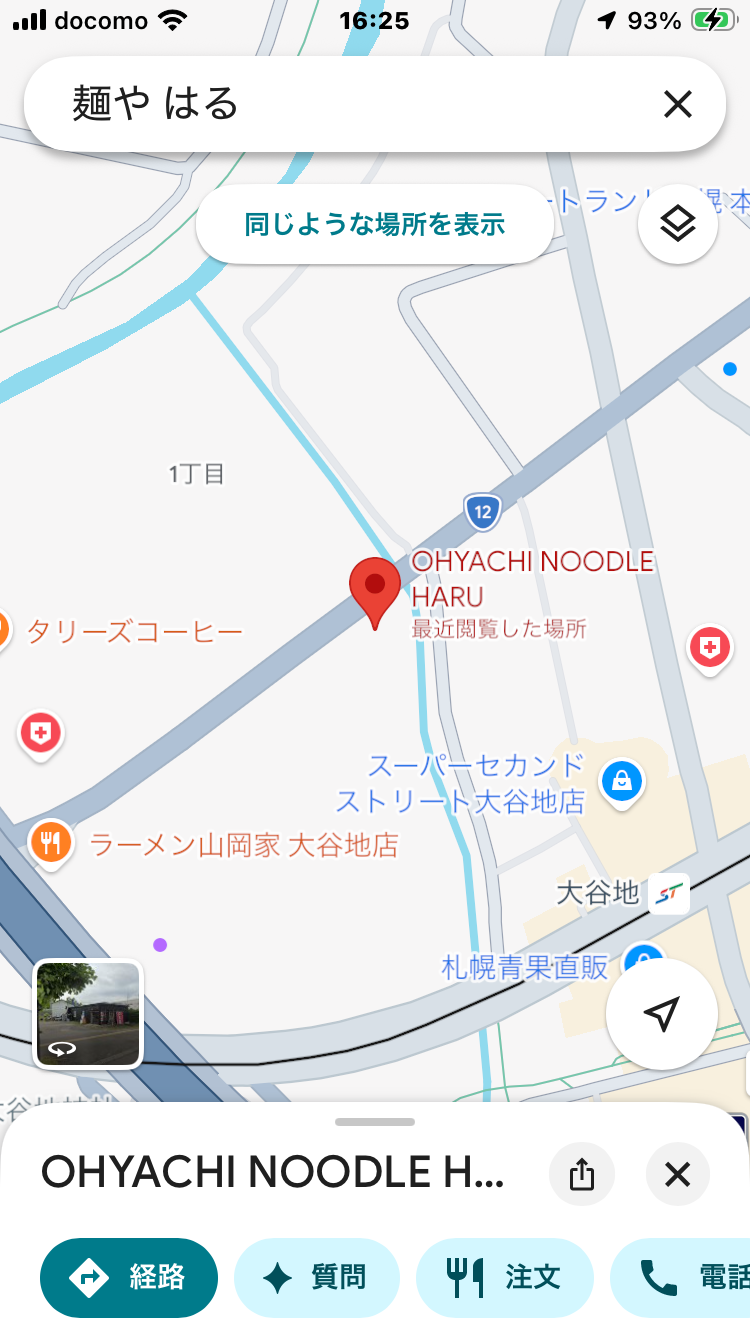Open ラーメン山岡家 大谷地店 map marker
750x1334 pixels.
(48, 843)
